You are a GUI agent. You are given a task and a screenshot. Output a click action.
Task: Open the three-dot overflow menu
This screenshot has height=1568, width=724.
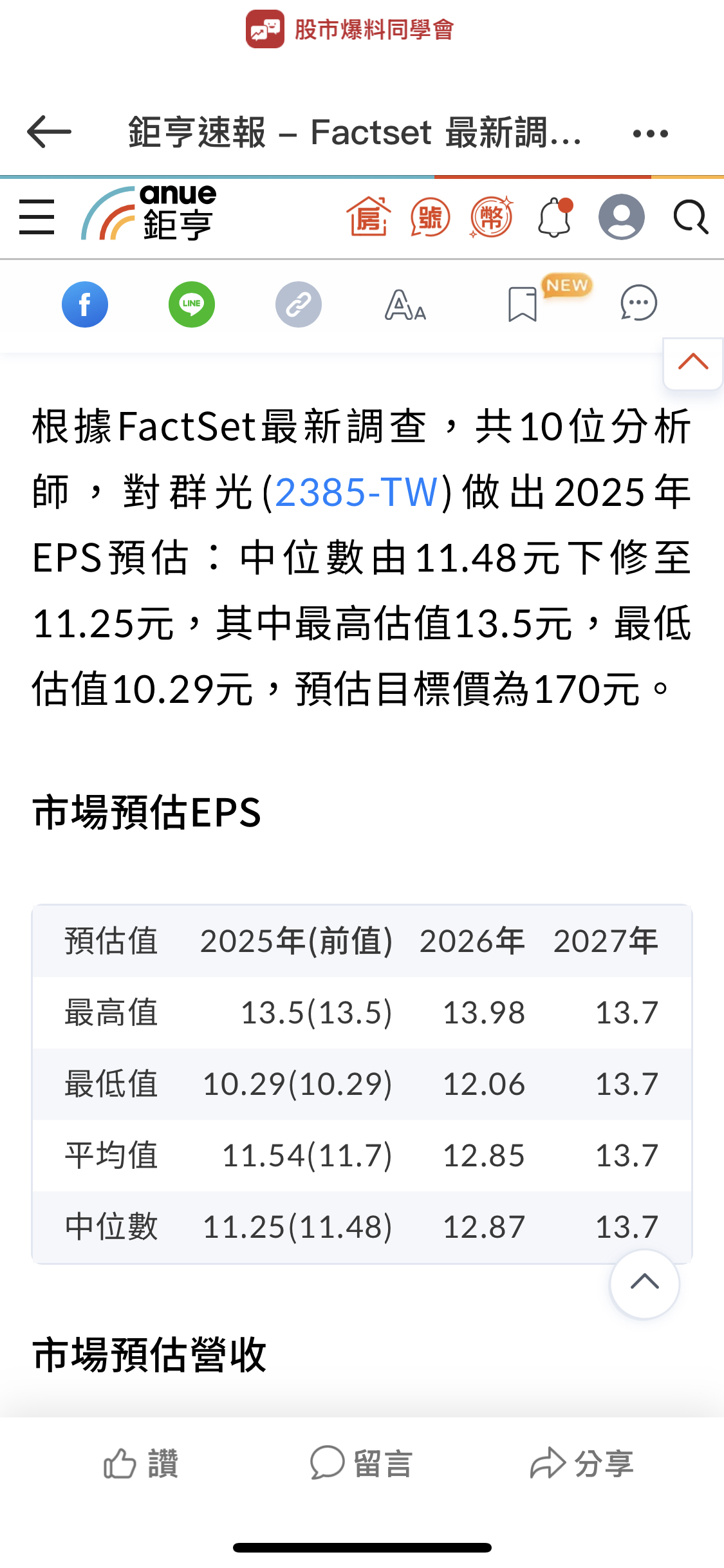click(x=650, y=133)
